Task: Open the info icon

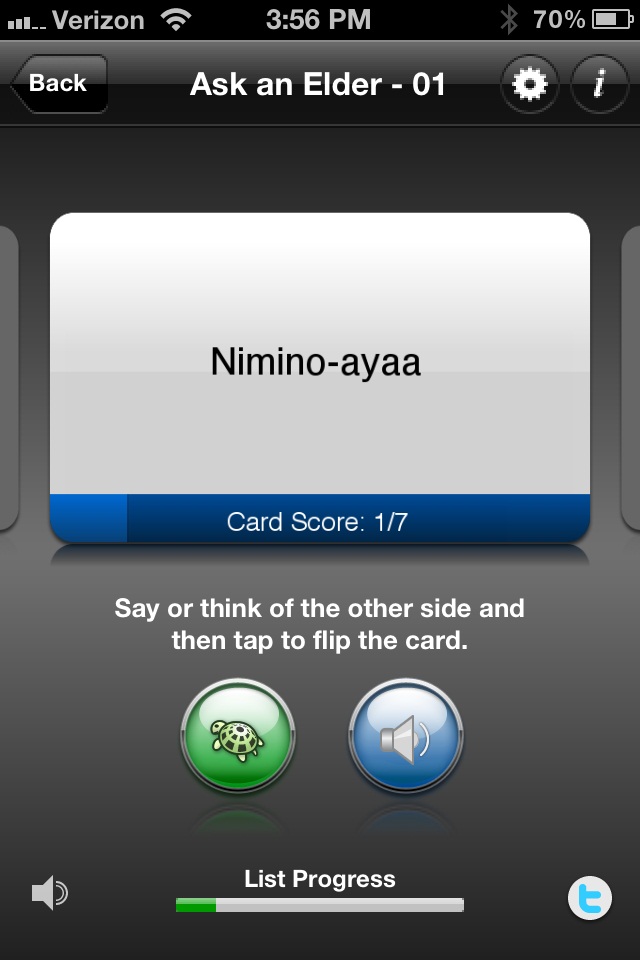Action: point(599,84)
